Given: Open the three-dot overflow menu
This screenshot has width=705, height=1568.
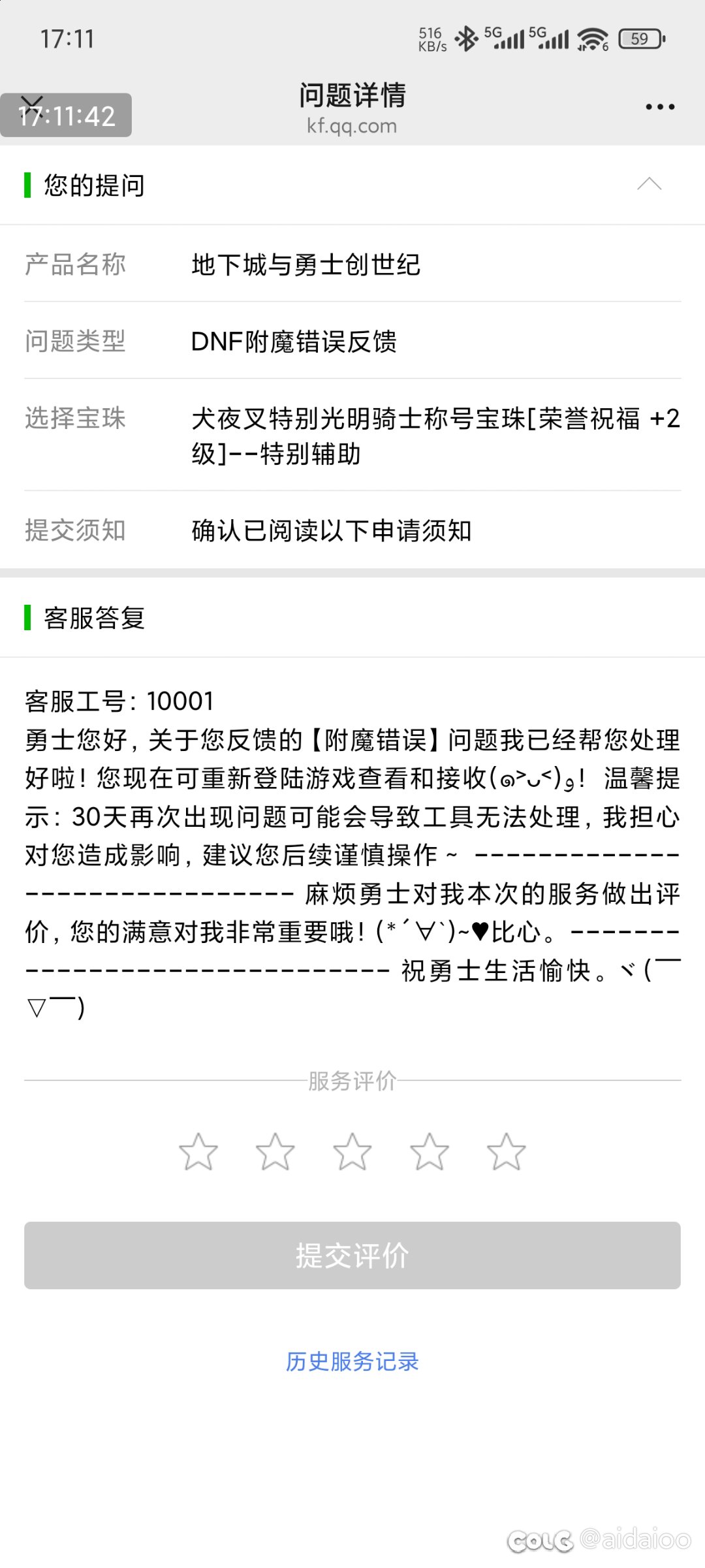Looking at the screenshot, I should coord(660,106).
